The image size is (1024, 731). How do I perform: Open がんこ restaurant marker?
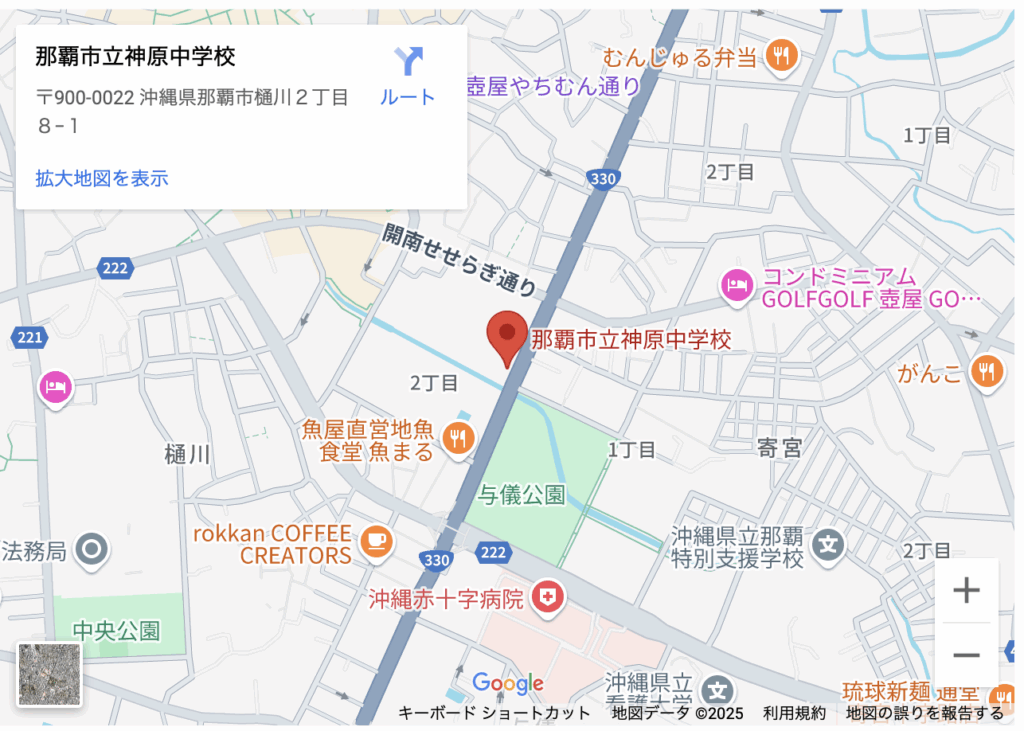click(986, 371)
